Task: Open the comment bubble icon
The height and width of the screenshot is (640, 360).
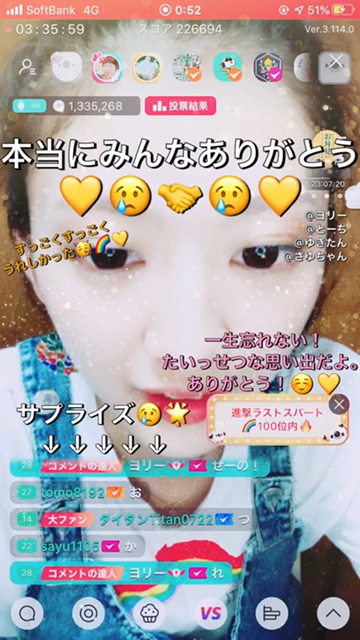Action: (27, 613)
